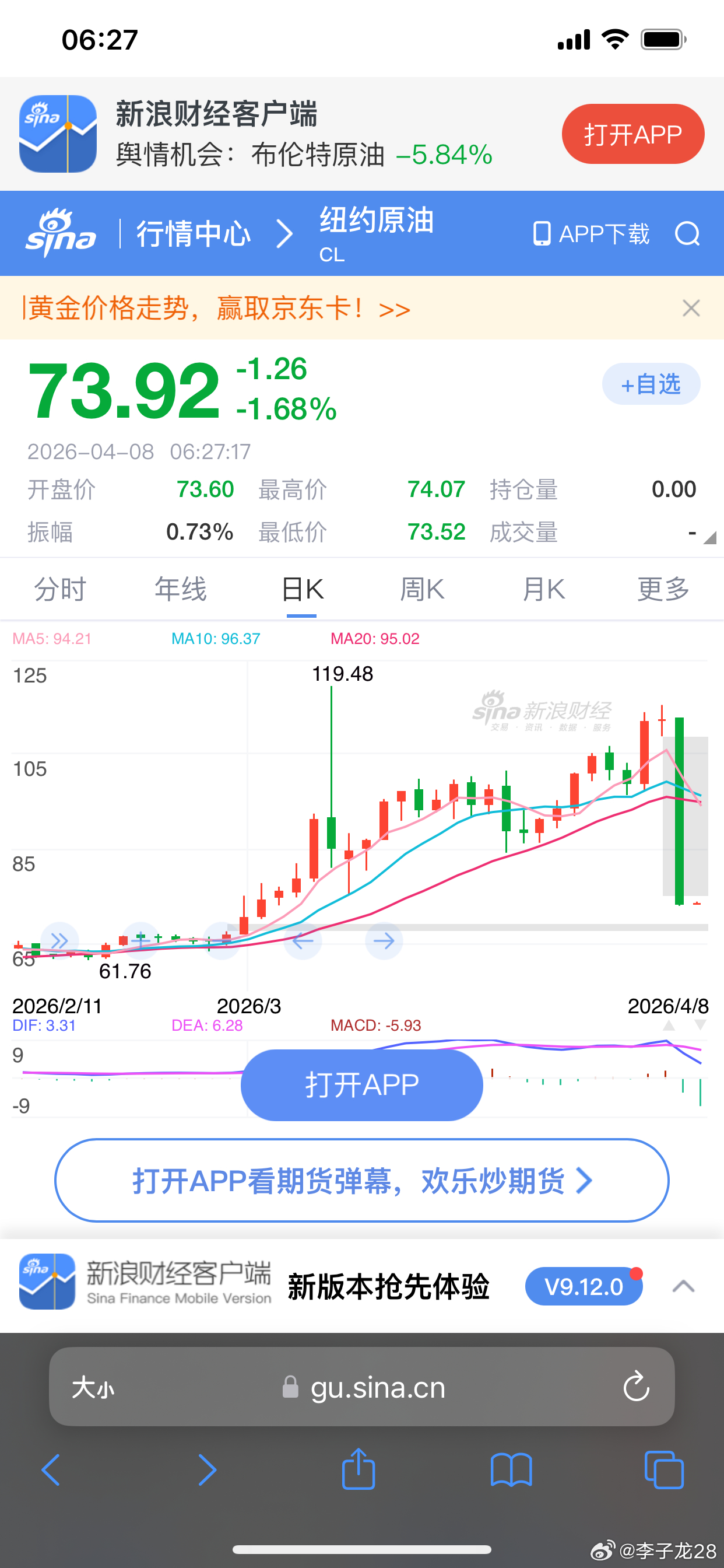Add crude oil to watchlist via +自选
This screenshot has width=724, height=1568.
click(651, 384)
